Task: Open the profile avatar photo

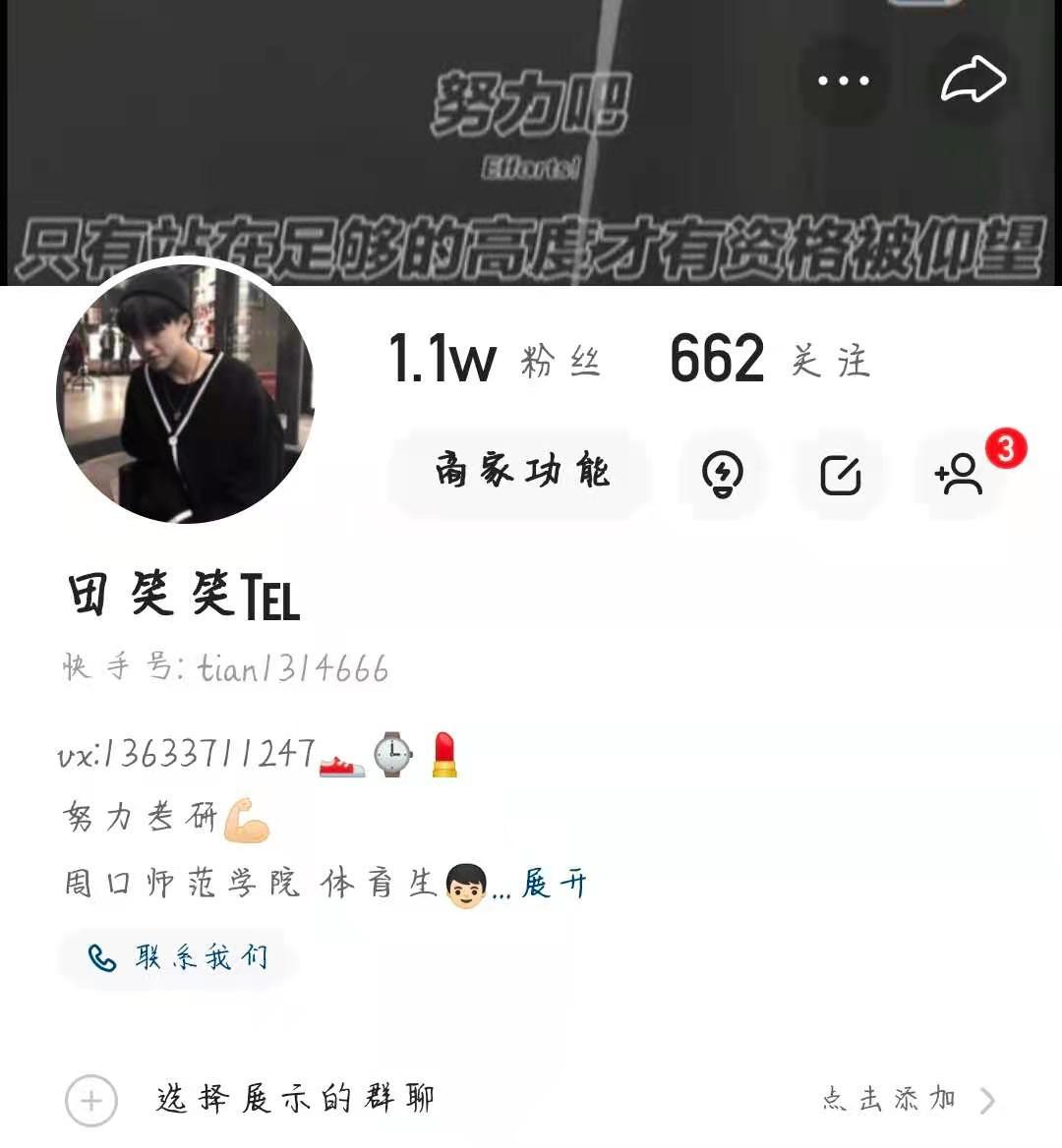Action: click(x=186, y=393)
